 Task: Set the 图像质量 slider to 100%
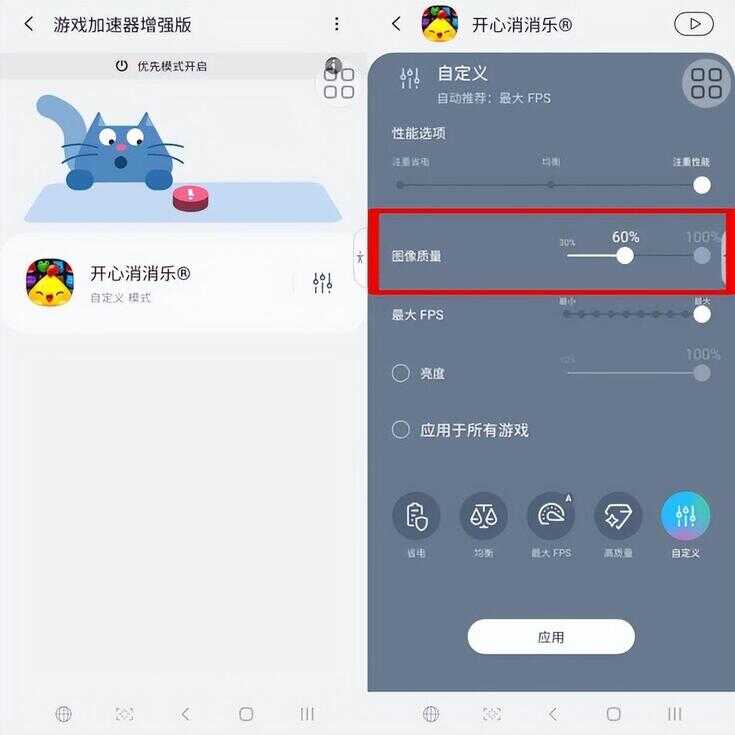click(702, 255)
